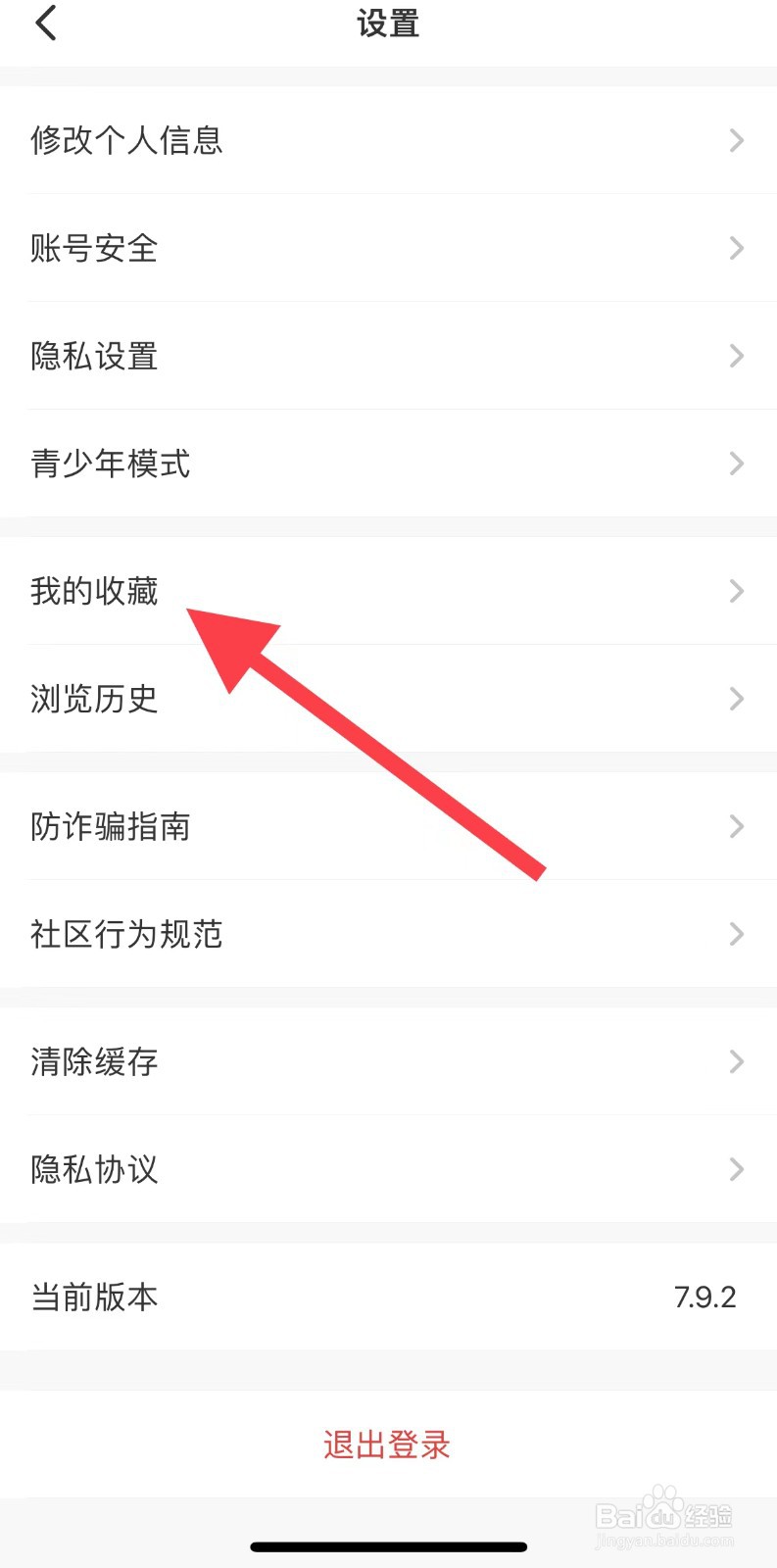Tap the chevron next to 浏览历史
The image size is (777, 1568).
click(736, 699)
